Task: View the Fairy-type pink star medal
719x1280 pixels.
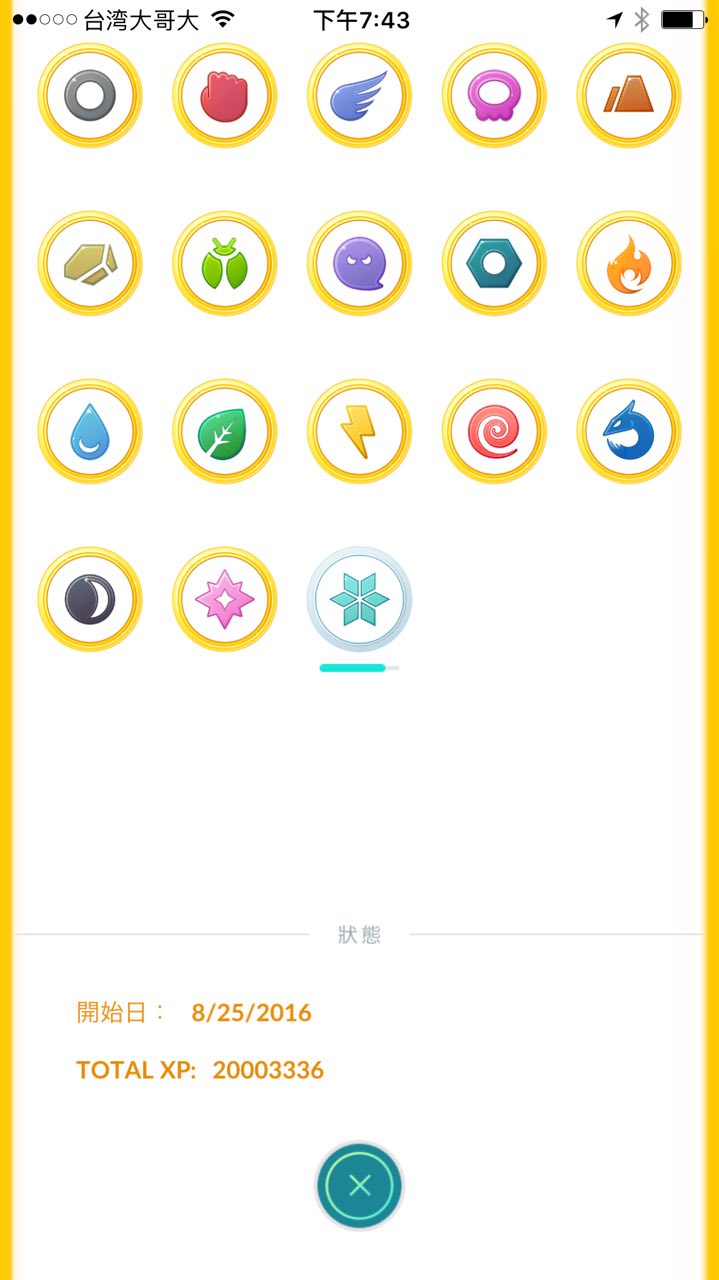Action: click(225, 600)
